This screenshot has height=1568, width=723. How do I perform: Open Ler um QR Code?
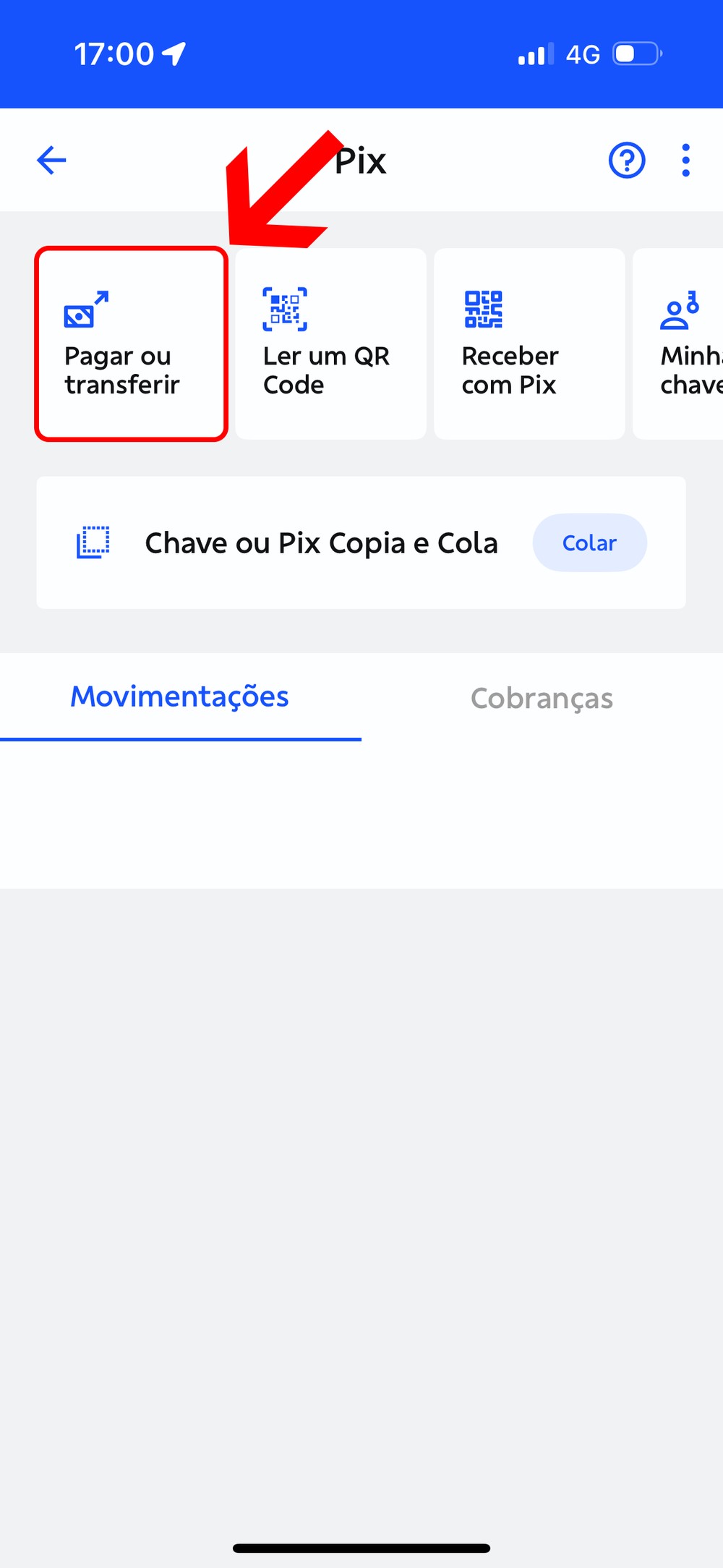coord(330,344)
